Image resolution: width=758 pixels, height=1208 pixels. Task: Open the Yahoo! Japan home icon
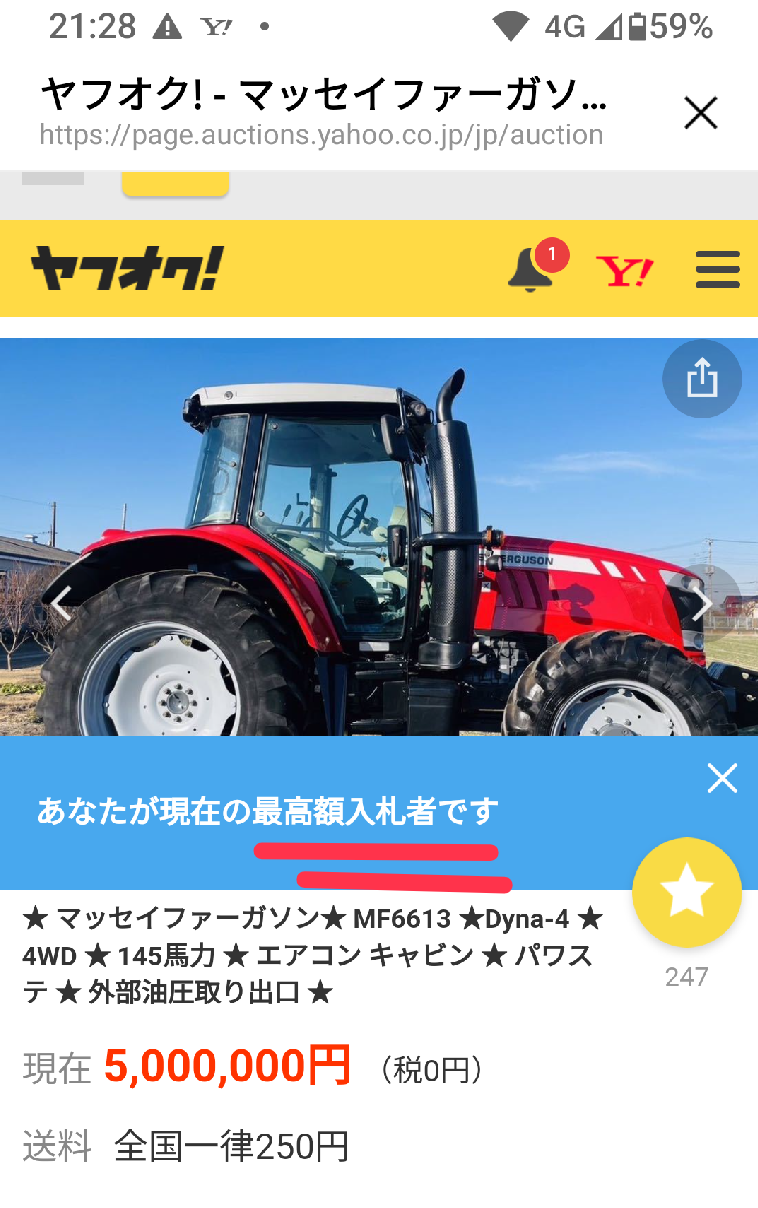click(x=624, y=271)
